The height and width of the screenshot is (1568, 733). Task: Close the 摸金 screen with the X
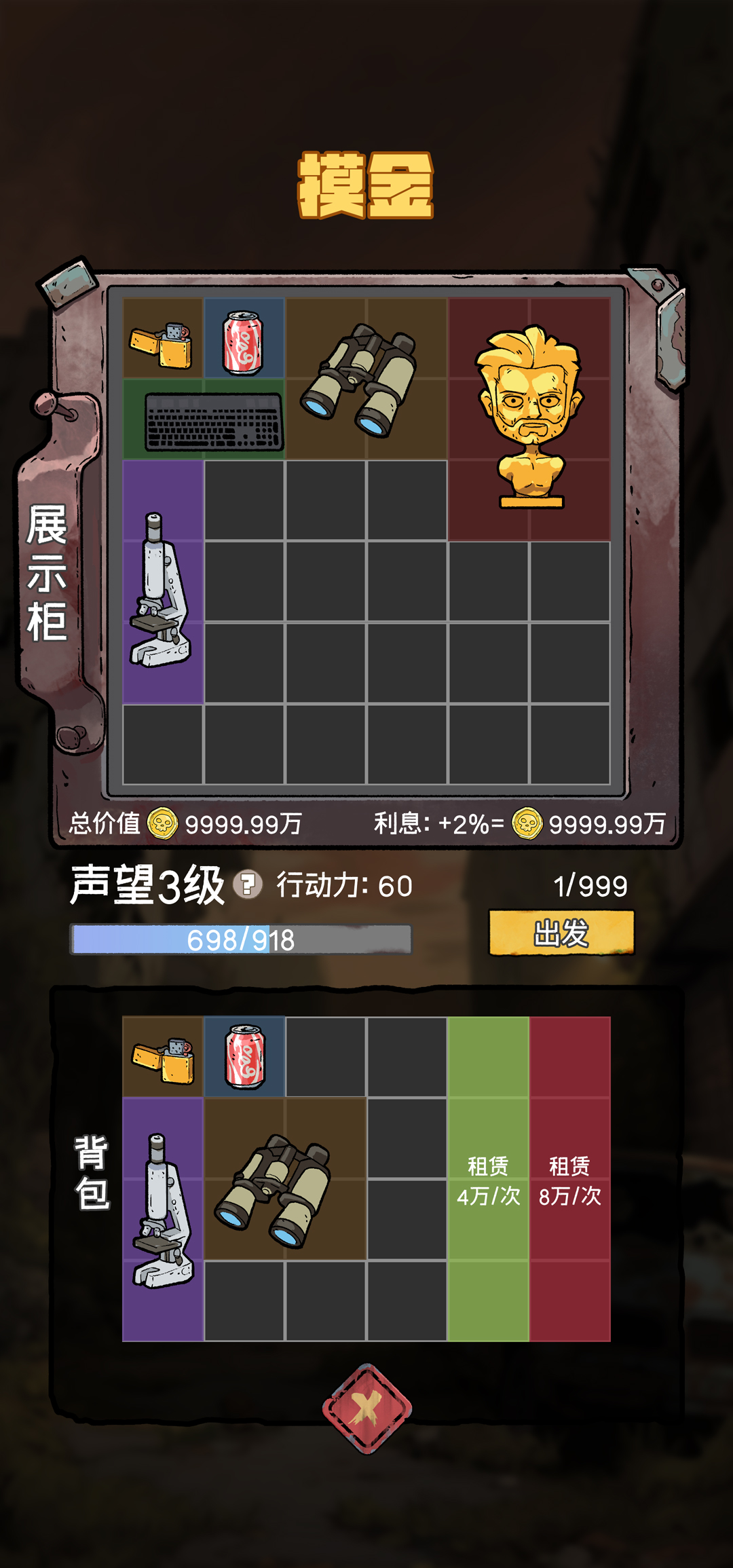[x=366, y=1409]
